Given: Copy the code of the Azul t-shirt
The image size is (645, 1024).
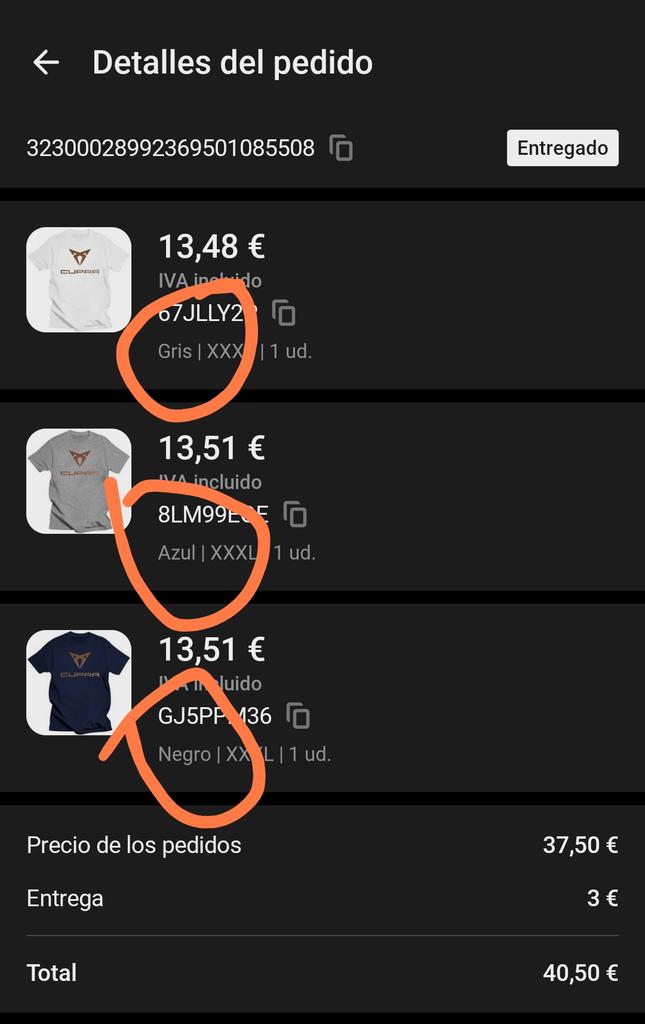Looking at the screenshot, I should click(x=295, y=515).
